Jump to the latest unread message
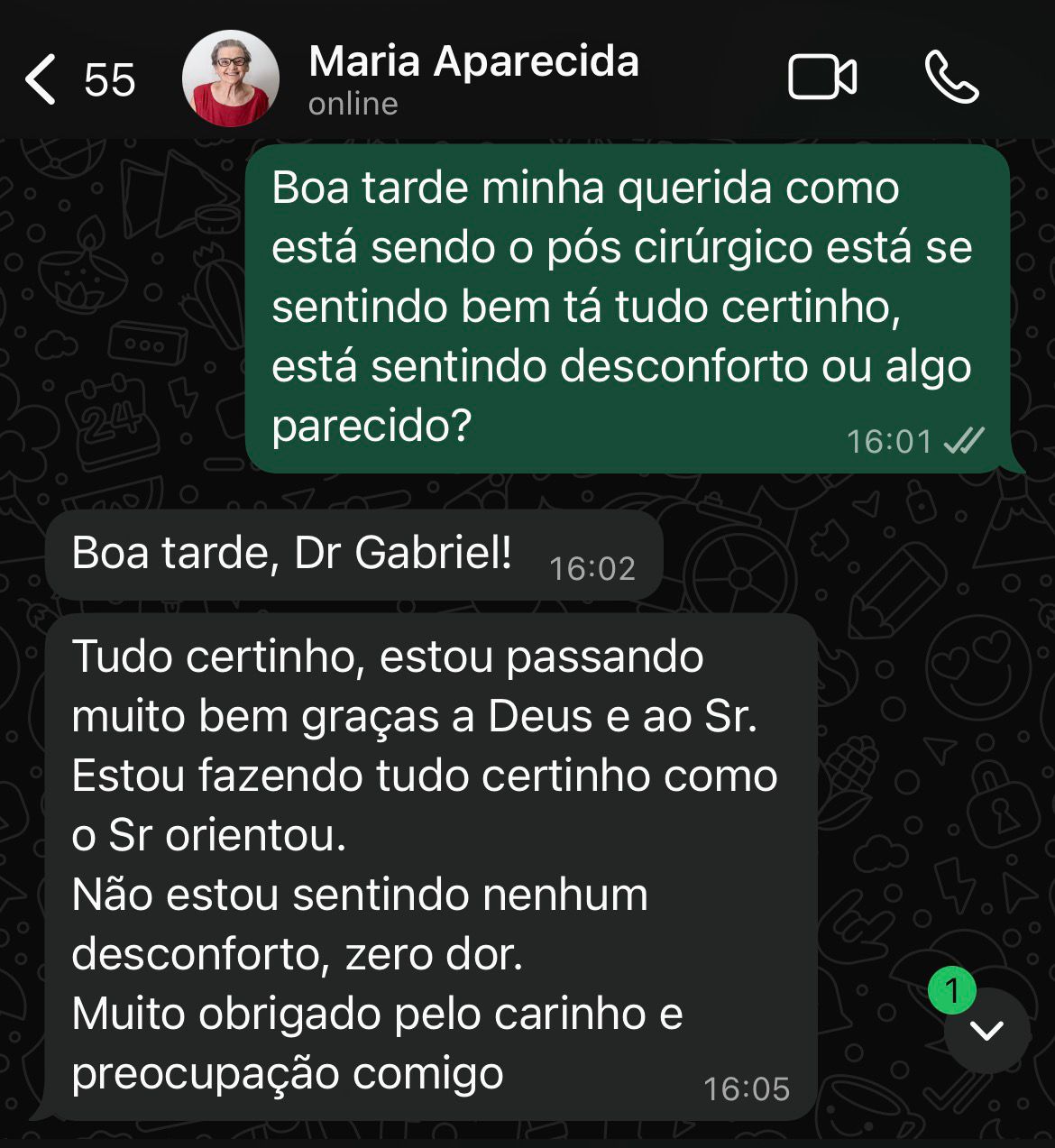The width and height of the screenshot is (1055, 1148). (x=986, y=1030)
